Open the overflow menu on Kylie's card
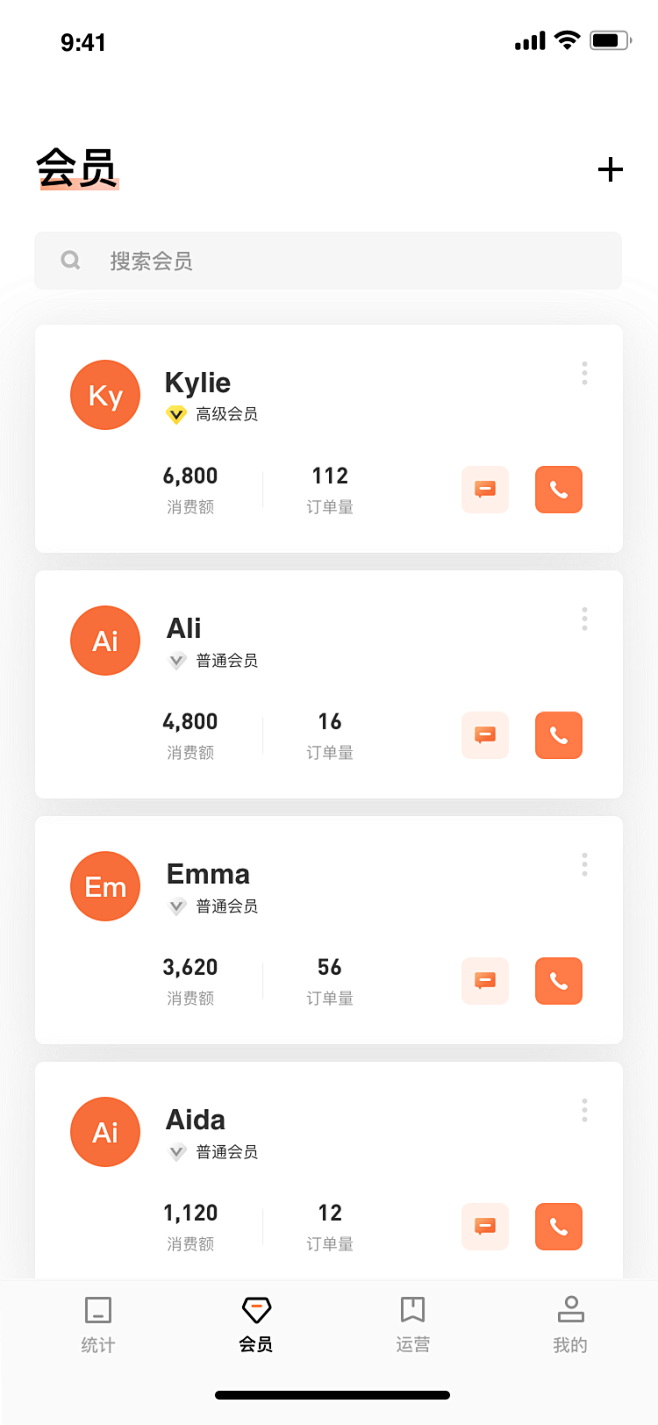 point(584,373)
